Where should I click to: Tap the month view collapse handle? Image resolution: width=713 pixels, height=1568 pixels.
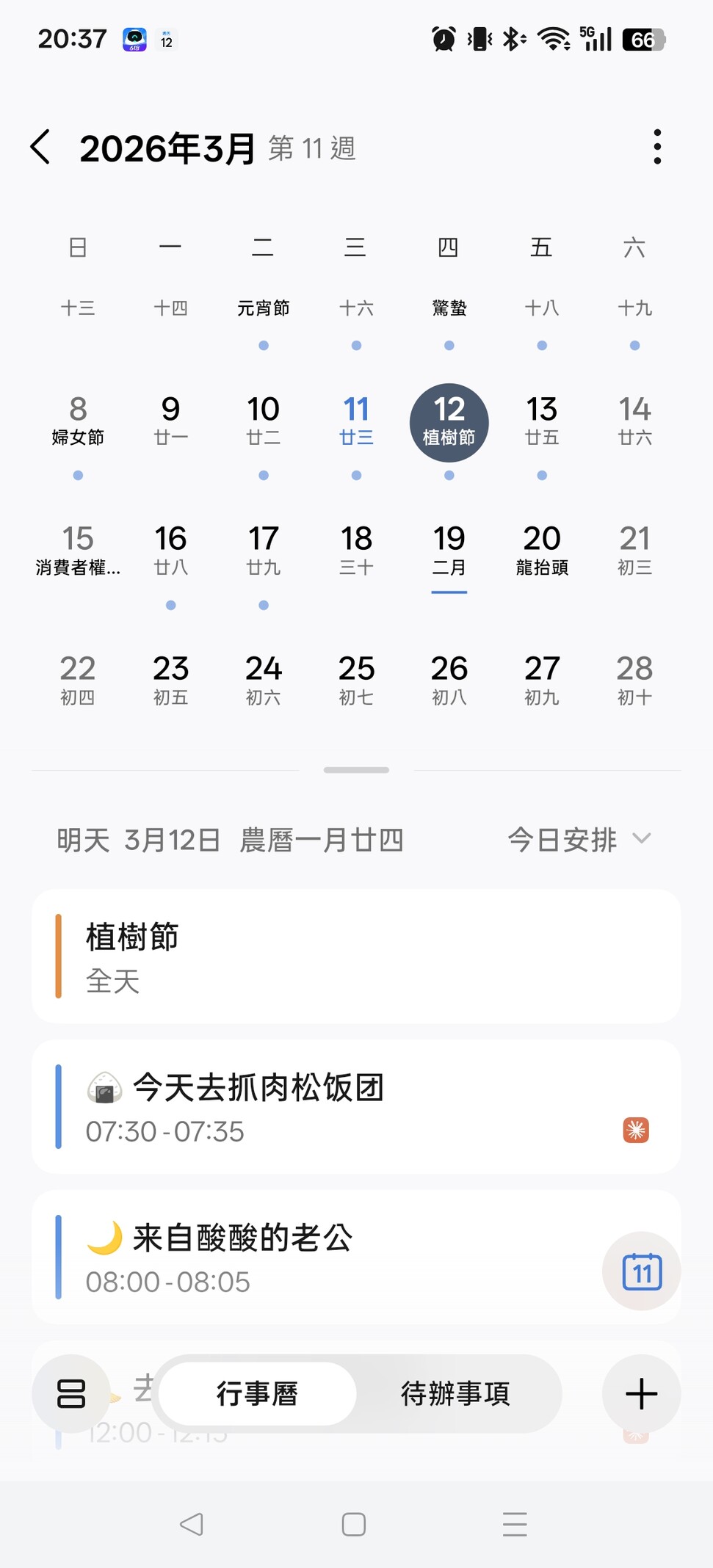coord(356,770)
